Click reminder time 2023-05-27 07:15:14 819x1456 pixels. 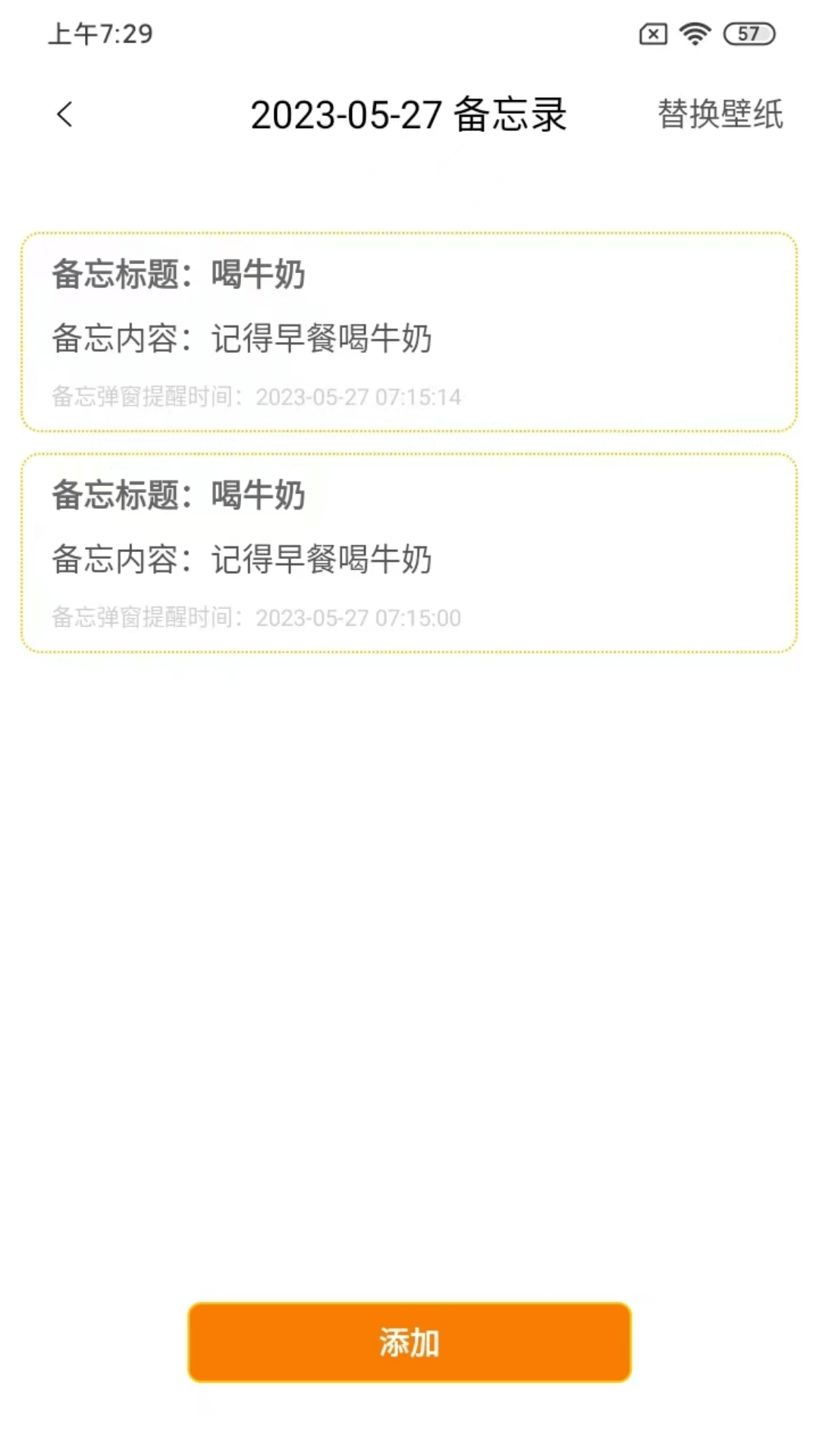[360, 397]
